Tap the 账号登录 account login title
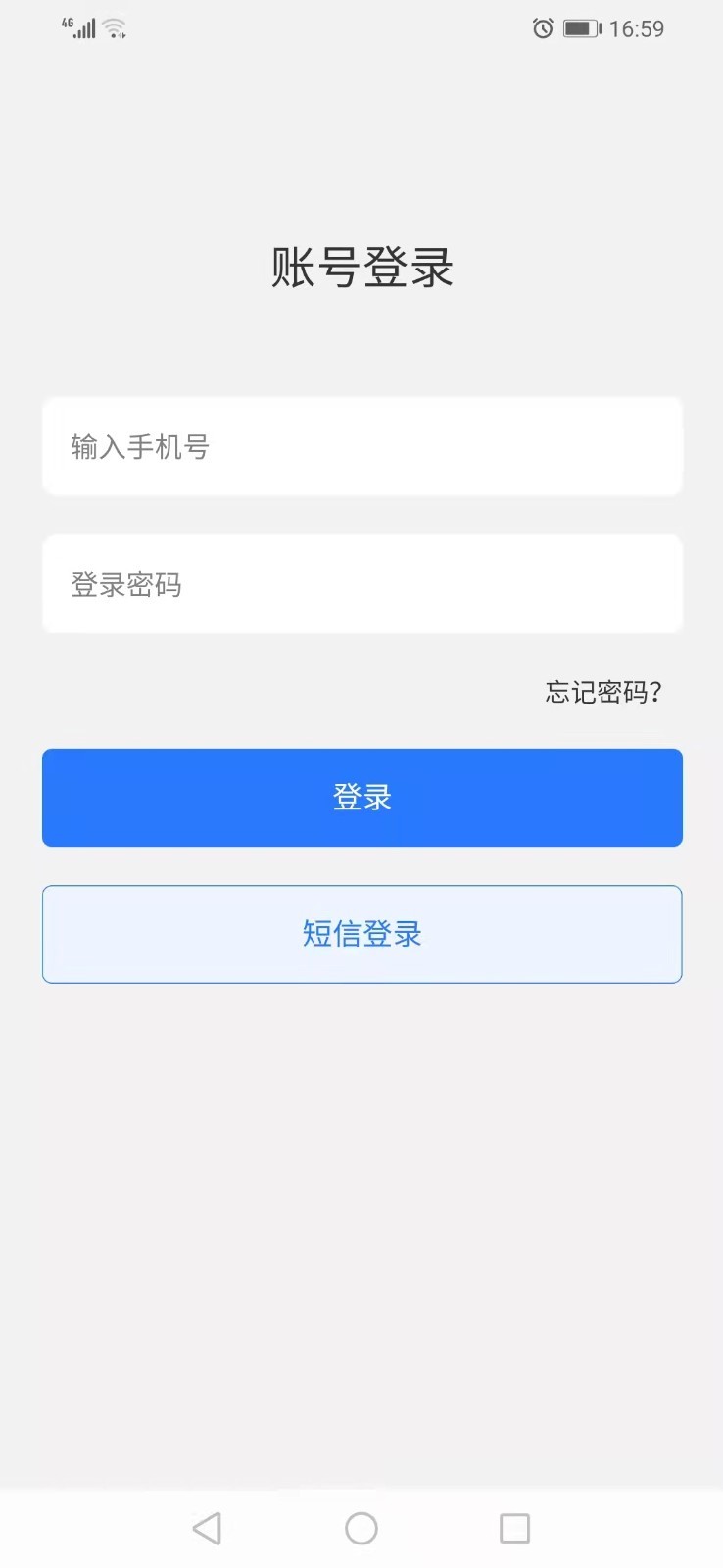Viewport: 723px width, 1568px height. pos(361,267)
